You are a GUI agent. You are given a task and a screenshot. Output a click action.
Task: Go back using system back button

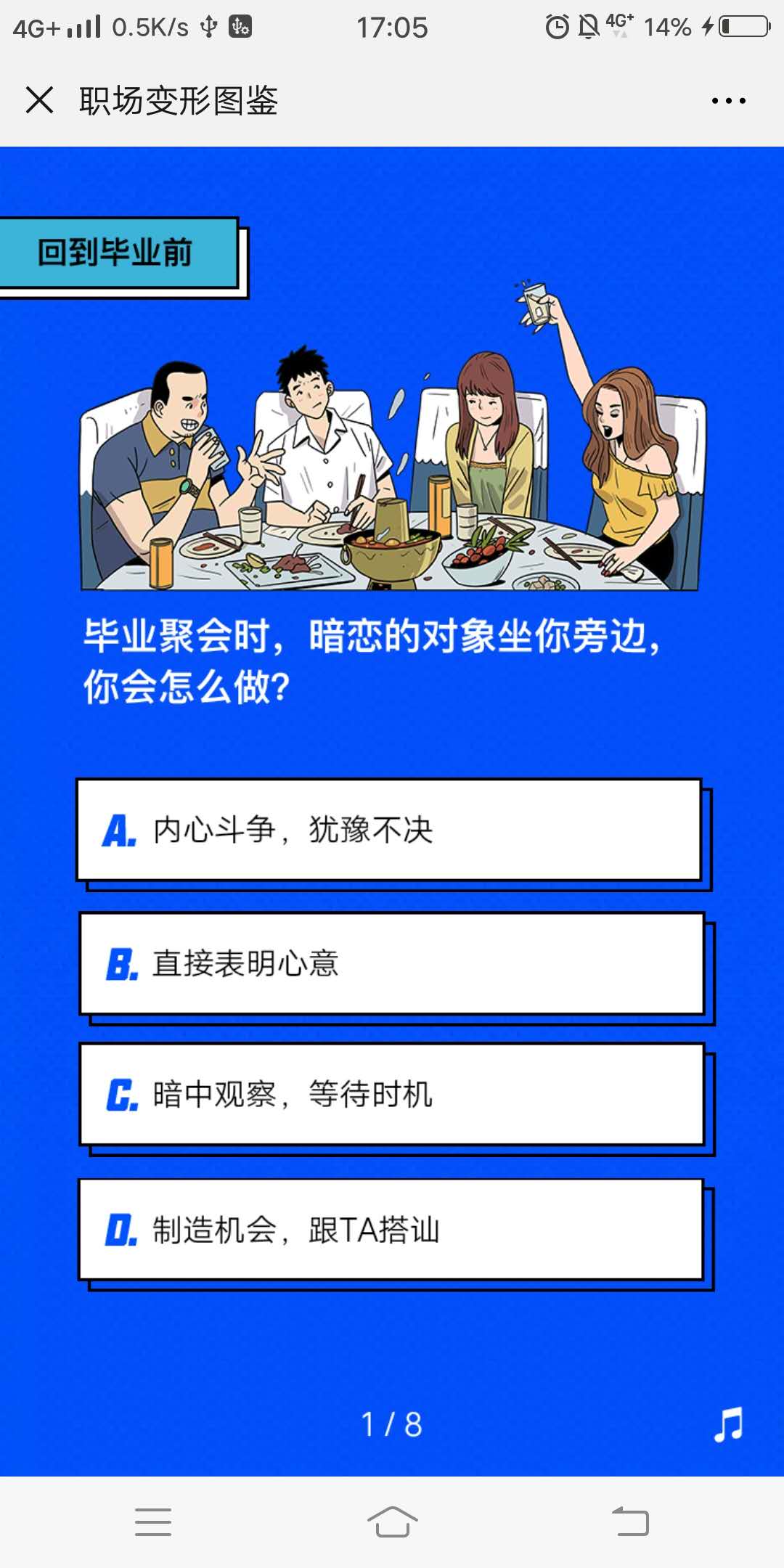(x=630, y=1522)
